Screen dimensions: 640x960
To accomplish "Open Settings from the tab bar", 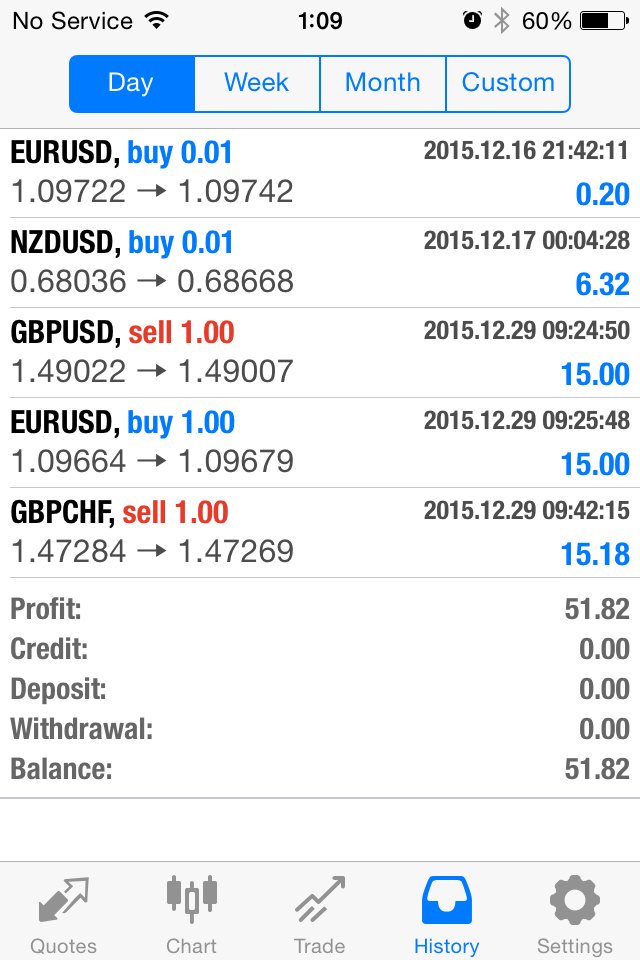I will 574,915.
